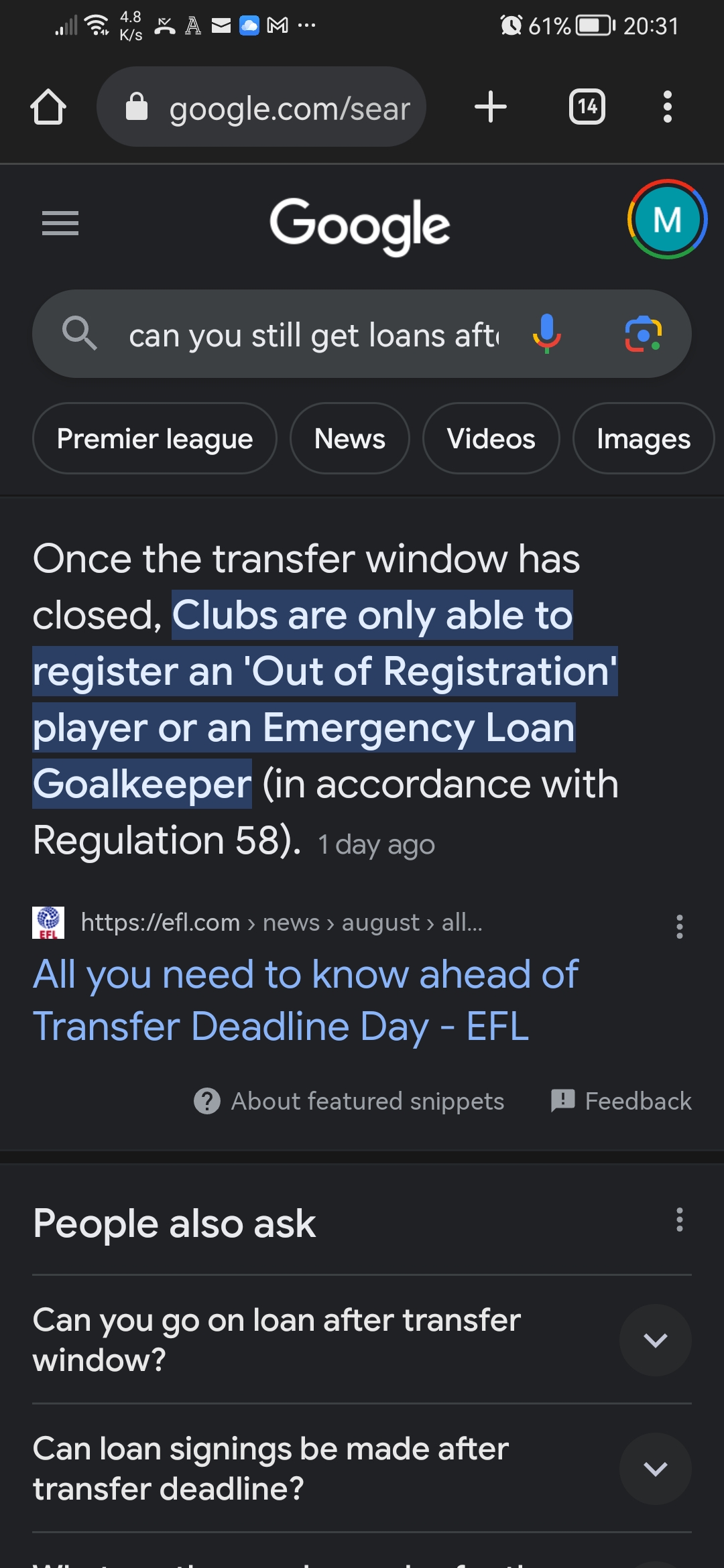Screen dimensions: 724x1568
Task: Search by image with Google Lens
Action: pos(643,334)
